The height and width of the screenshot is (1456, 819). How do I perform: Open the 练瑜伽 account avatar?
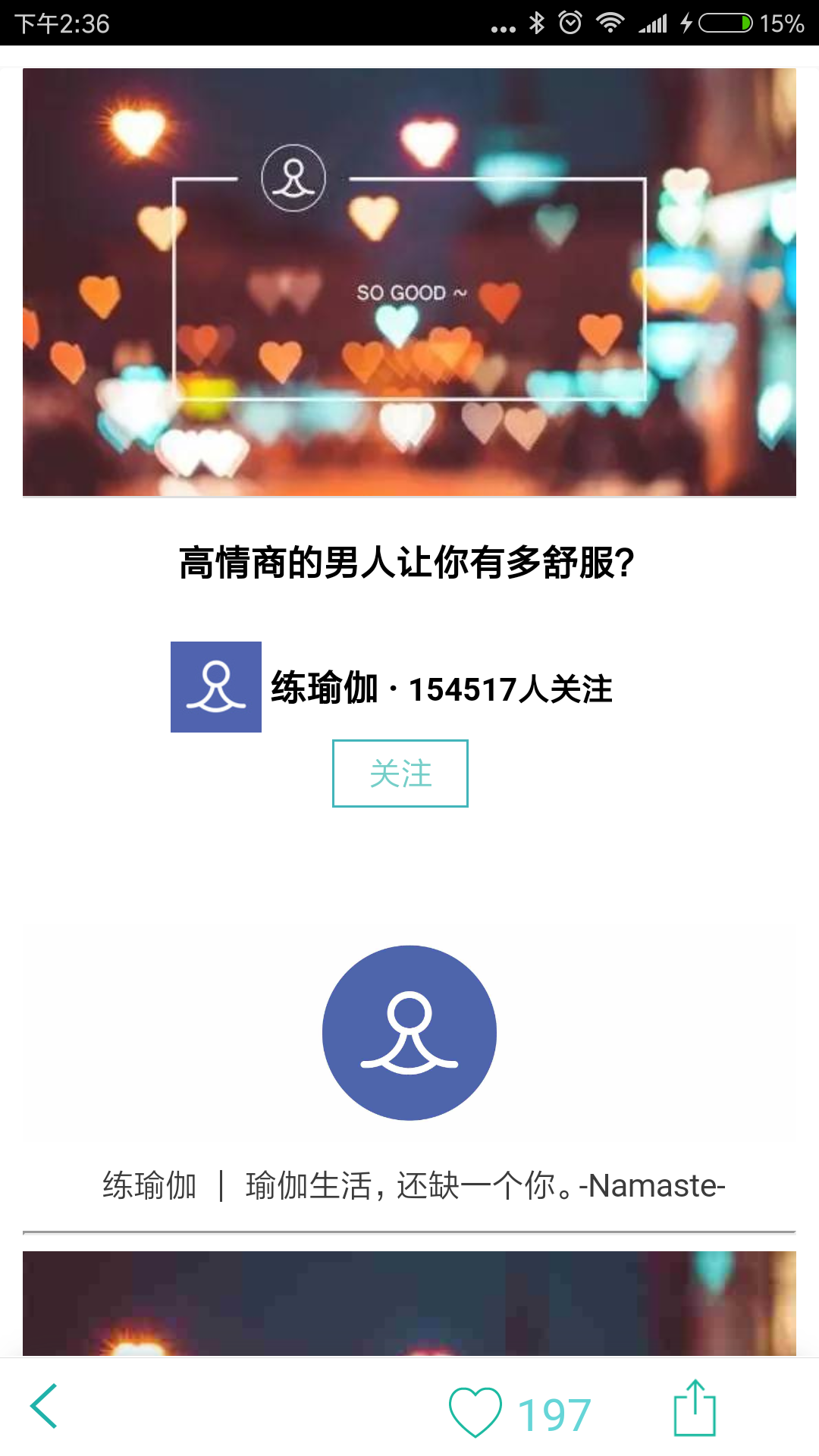(216, 687)
